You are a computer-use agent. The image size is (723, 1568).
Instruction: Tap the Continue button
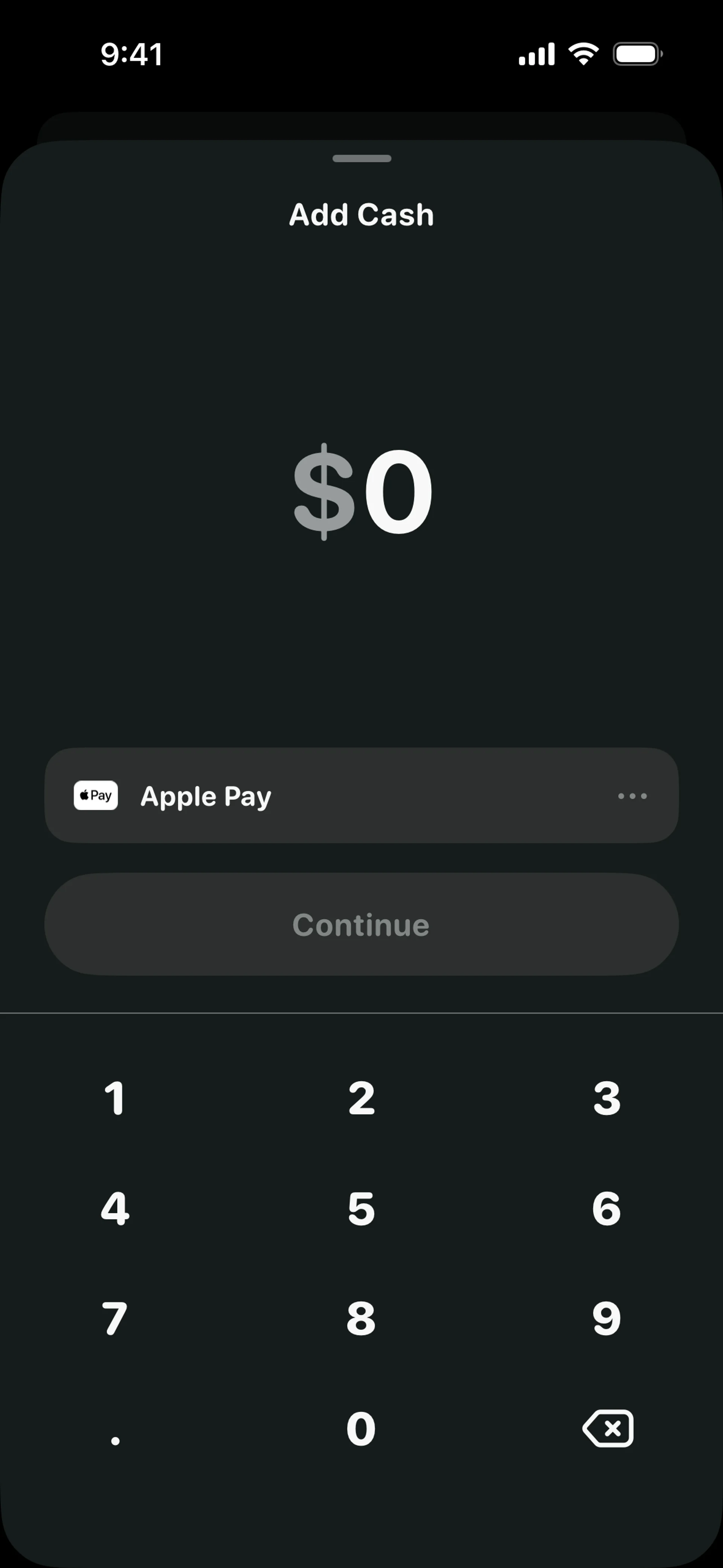[x=361, y=925]
